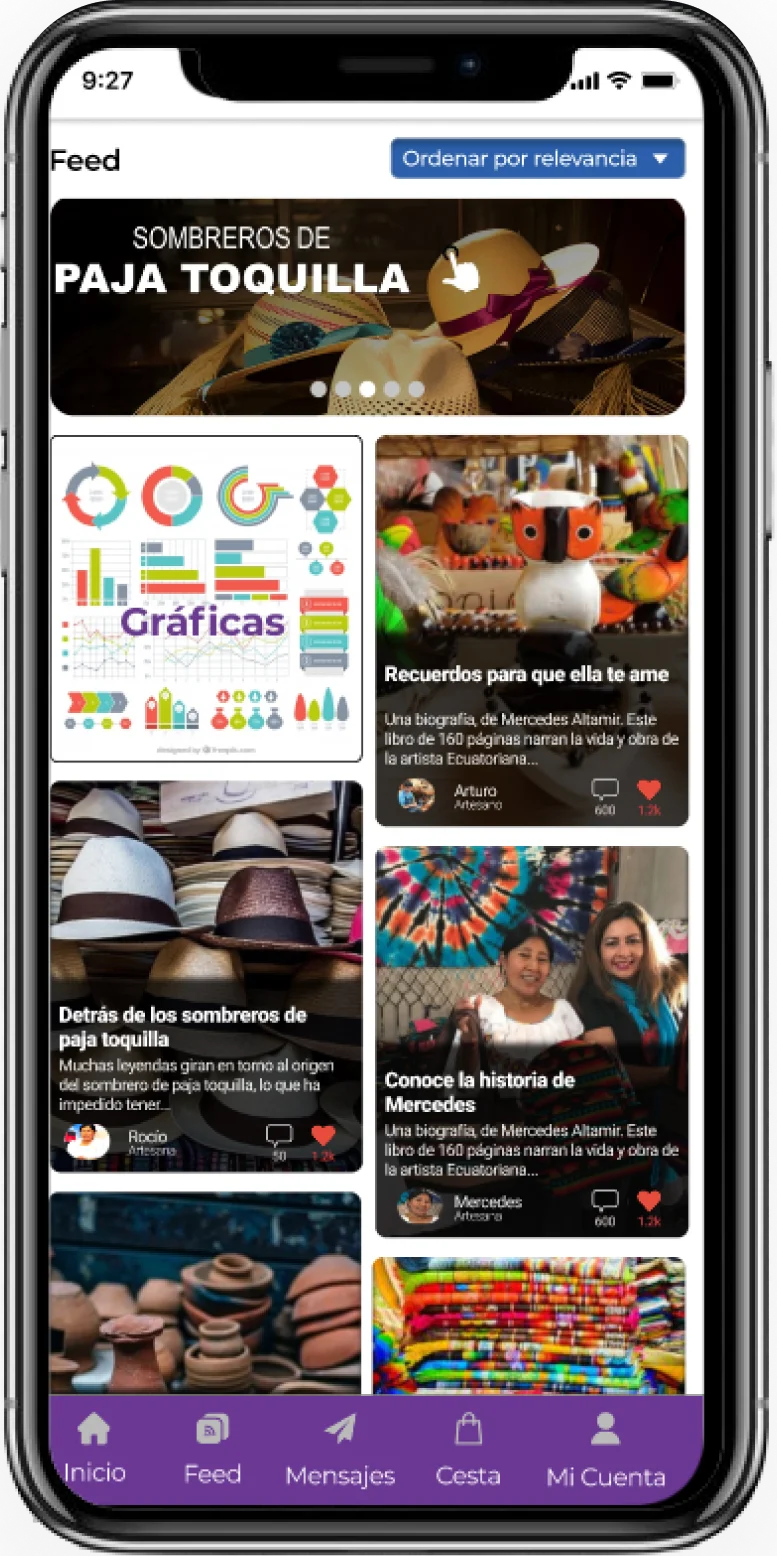Screen dimensions: 777x1556
Task: Open post Detrás de los sombreros de paja toquilla
Action: (x=182, y=1027)
